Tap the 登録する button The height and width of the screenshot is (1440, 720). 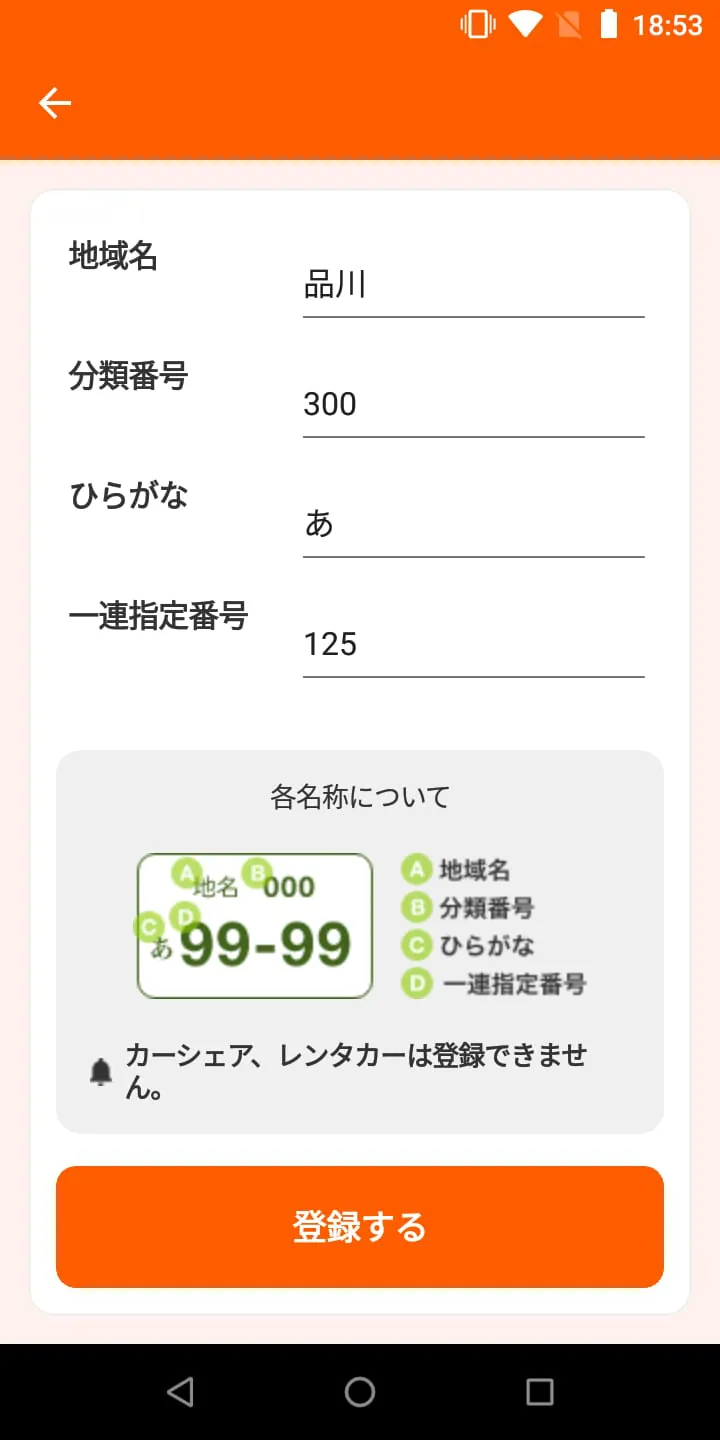pyautogui.click(x=360, y=1227)
